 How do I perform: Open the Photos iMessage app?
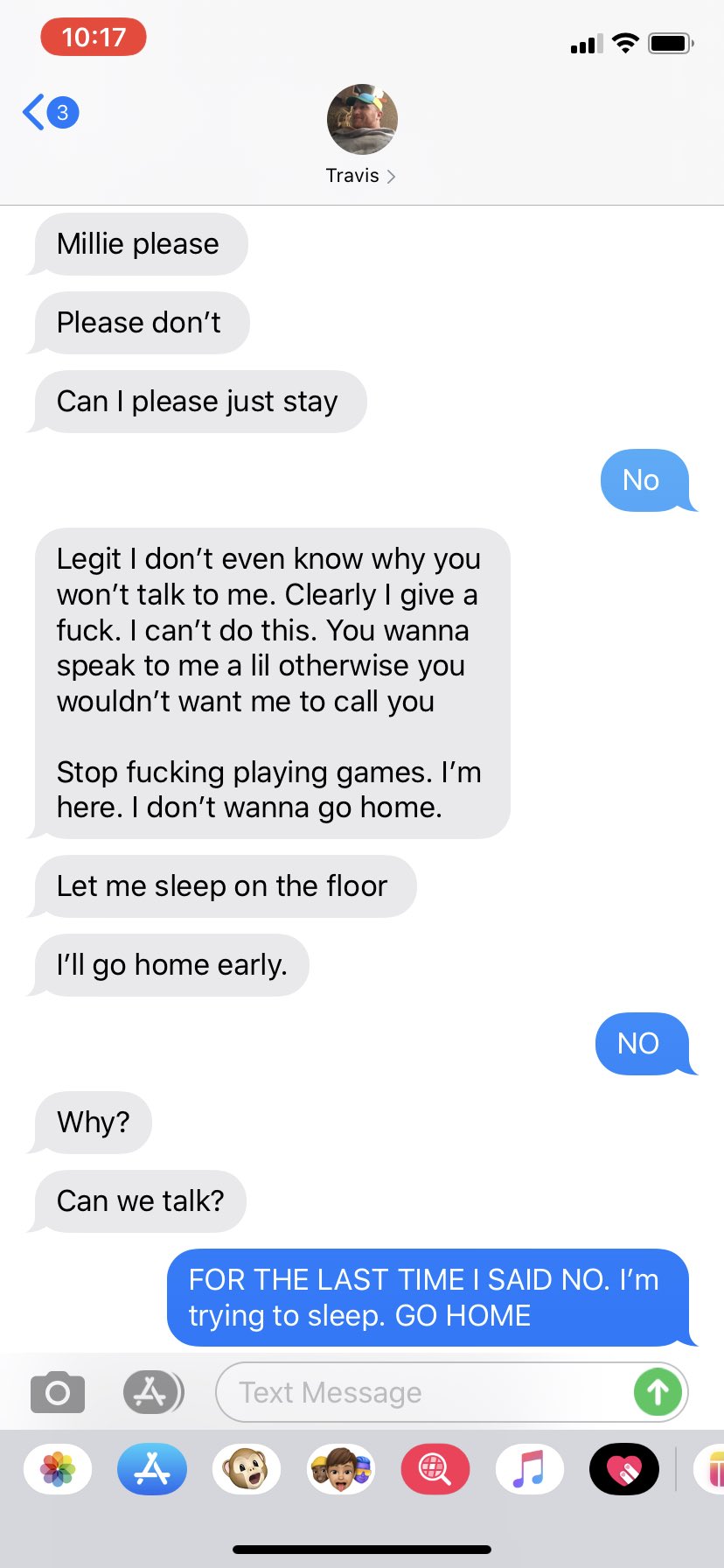pos(58,1469)
